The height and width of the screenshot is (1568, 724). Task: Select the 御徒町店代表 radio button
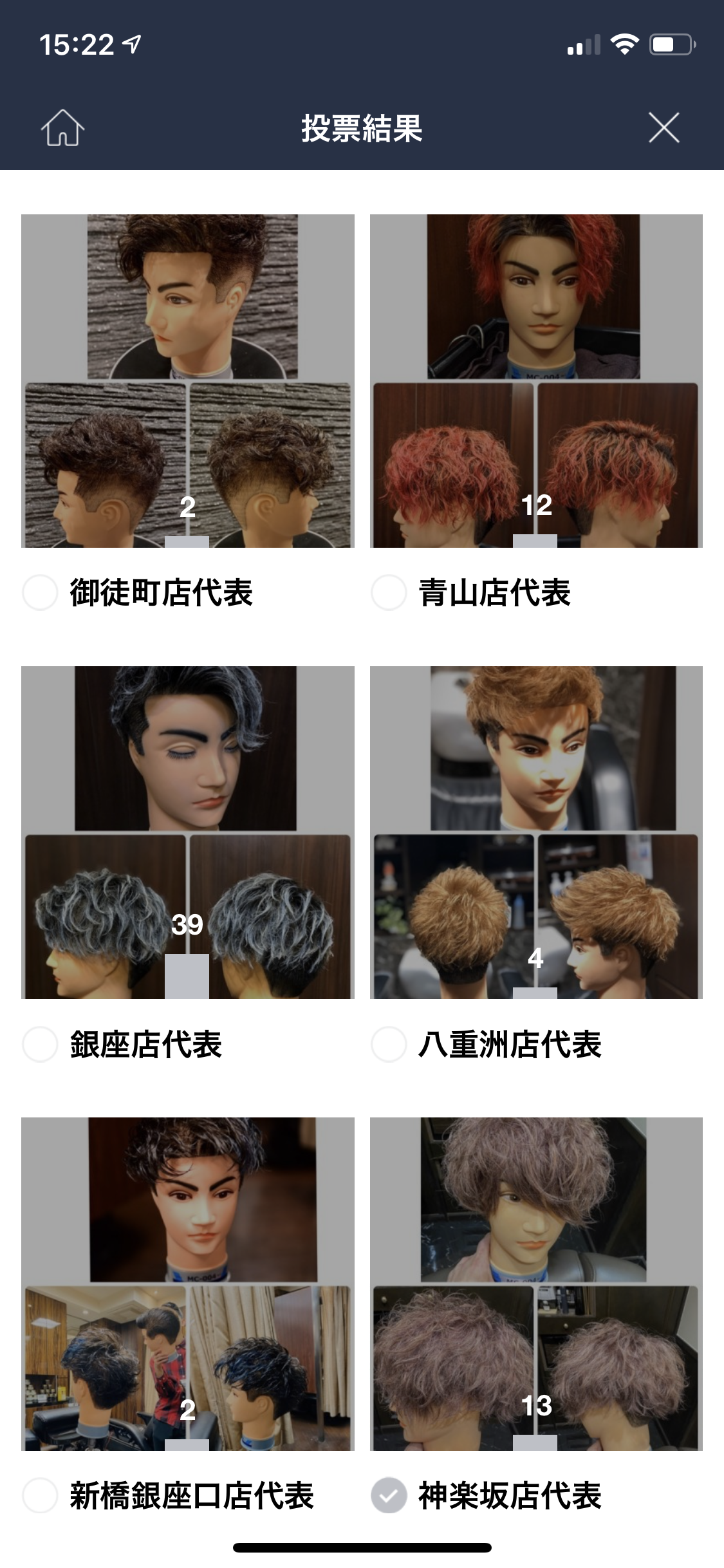[41, 593]
